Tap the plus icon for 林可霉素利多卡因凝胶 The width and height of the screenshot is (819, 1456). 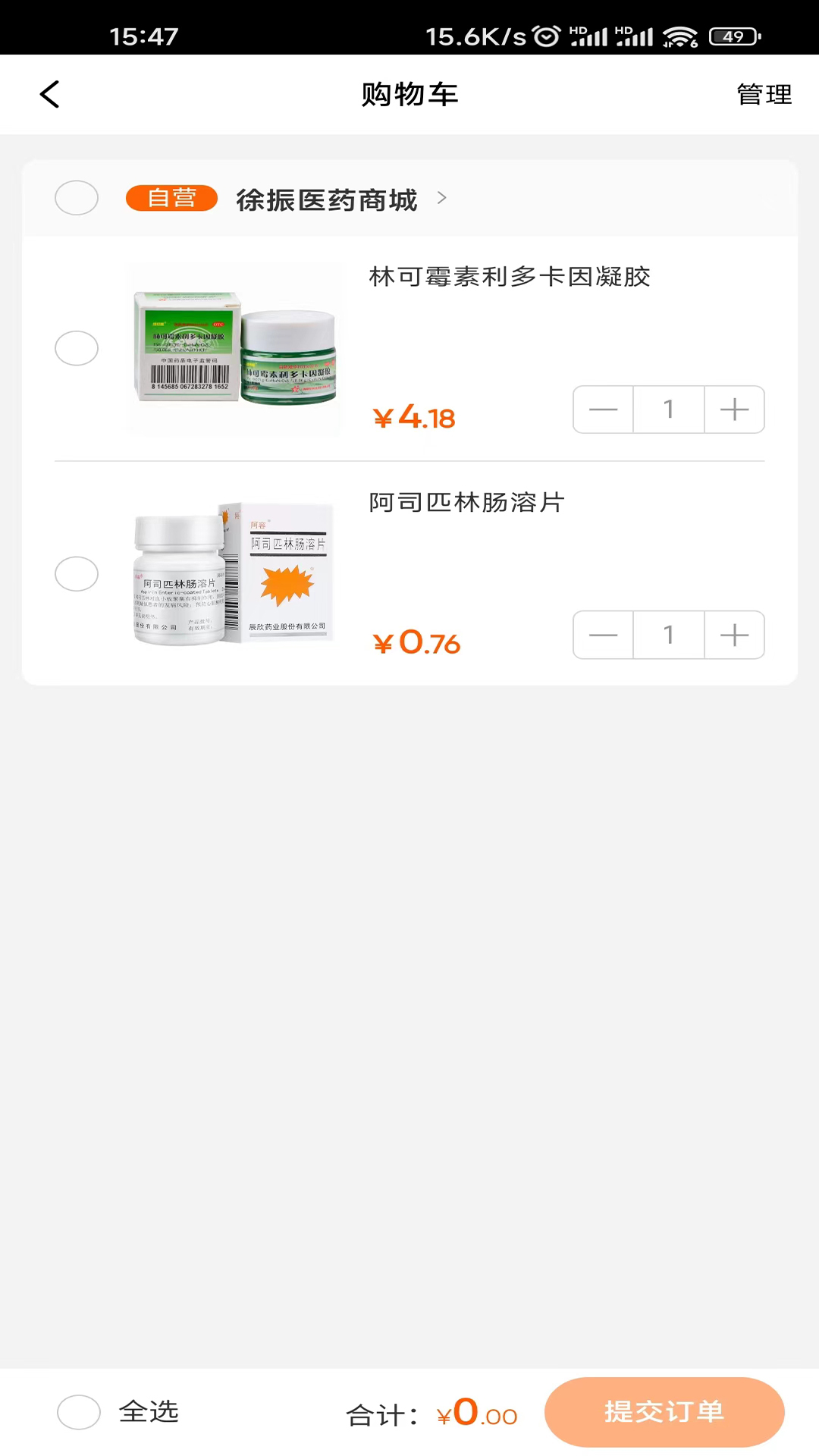click(733, 409)
